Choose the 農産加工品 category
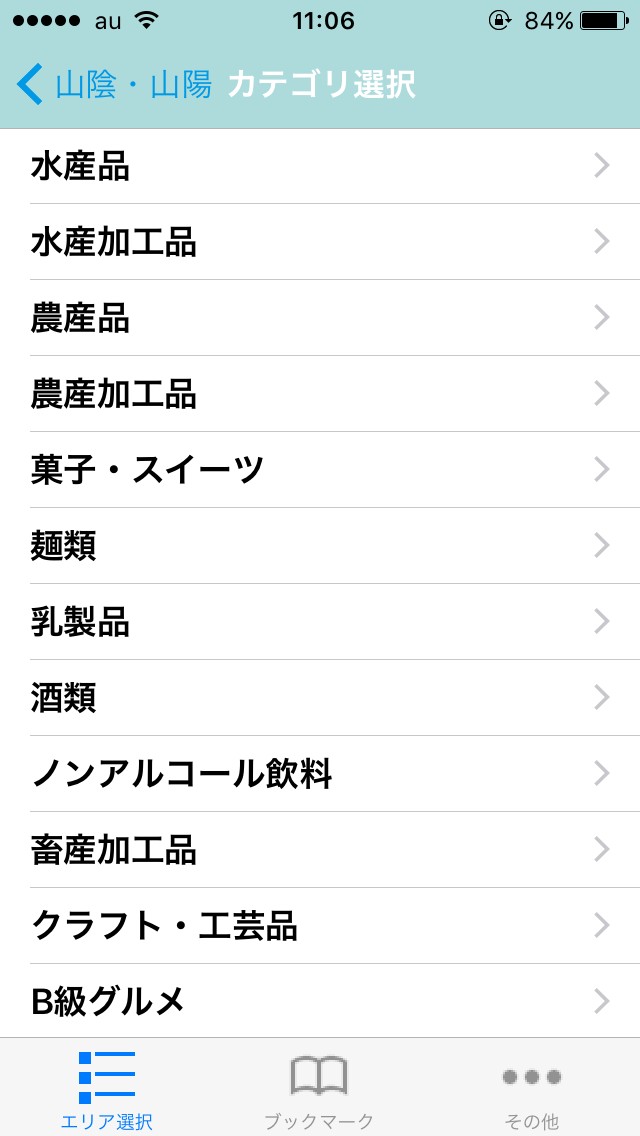 pyautogui.click(x=320, y=394)
